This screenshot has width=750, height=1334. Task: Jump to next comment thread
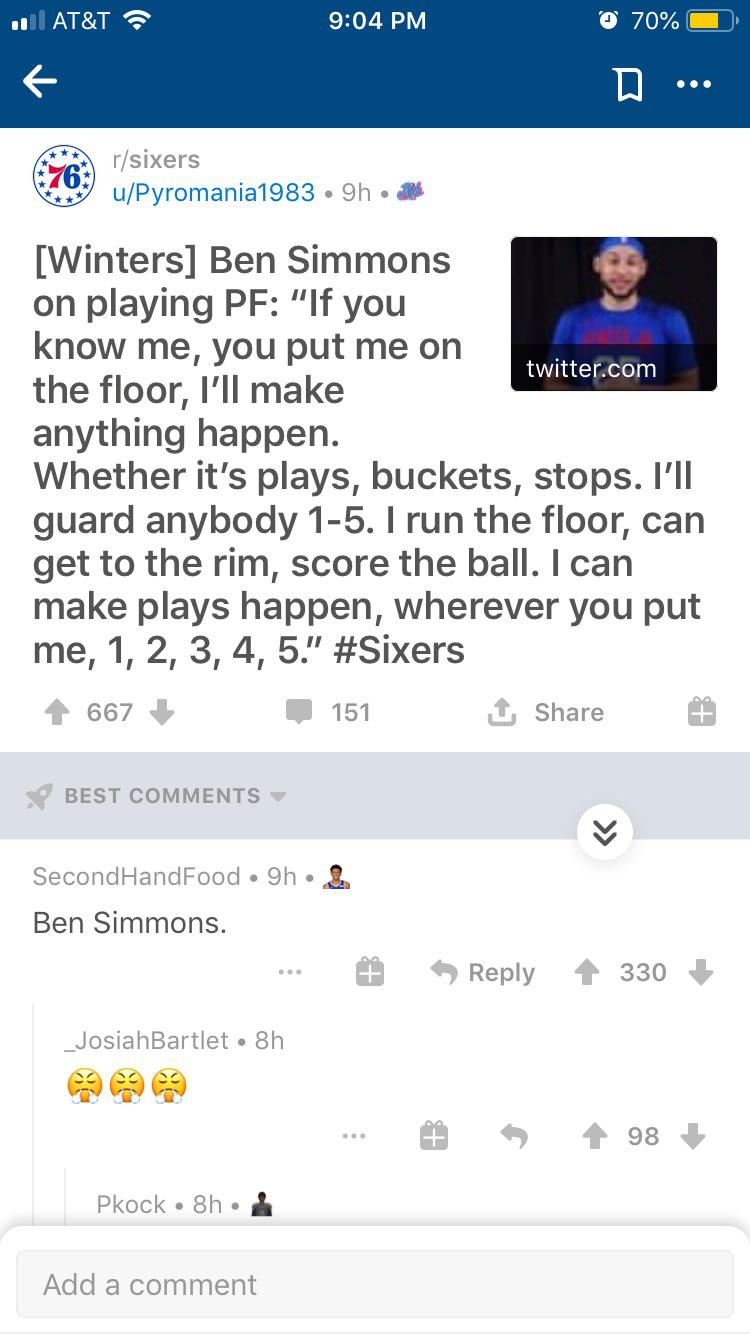tap(605, 832)
